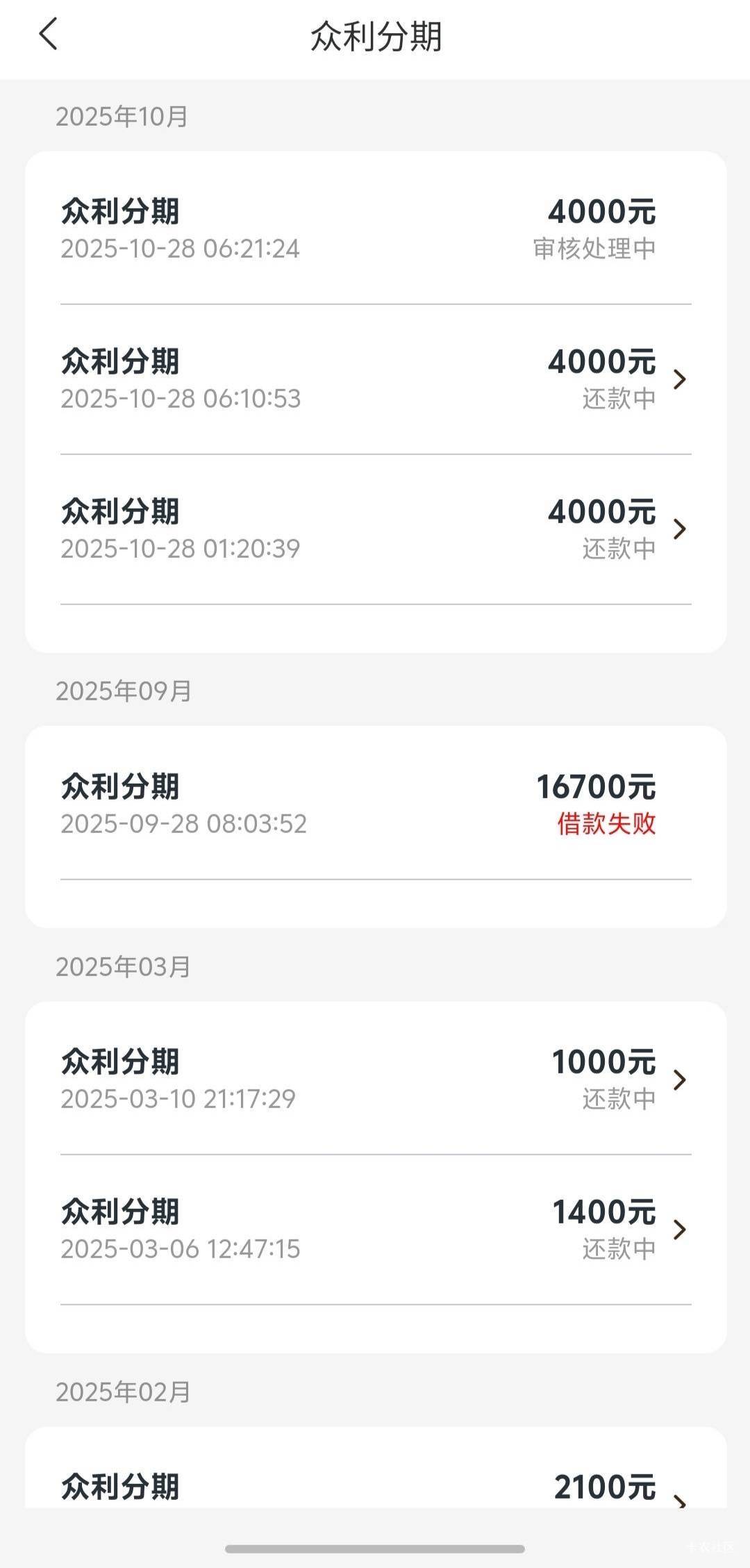Screen dimensions: 750x1568
Task: View the 1000元 loan from 2025-03-10
Action: pyautogui.click(x=375, y=1080)
